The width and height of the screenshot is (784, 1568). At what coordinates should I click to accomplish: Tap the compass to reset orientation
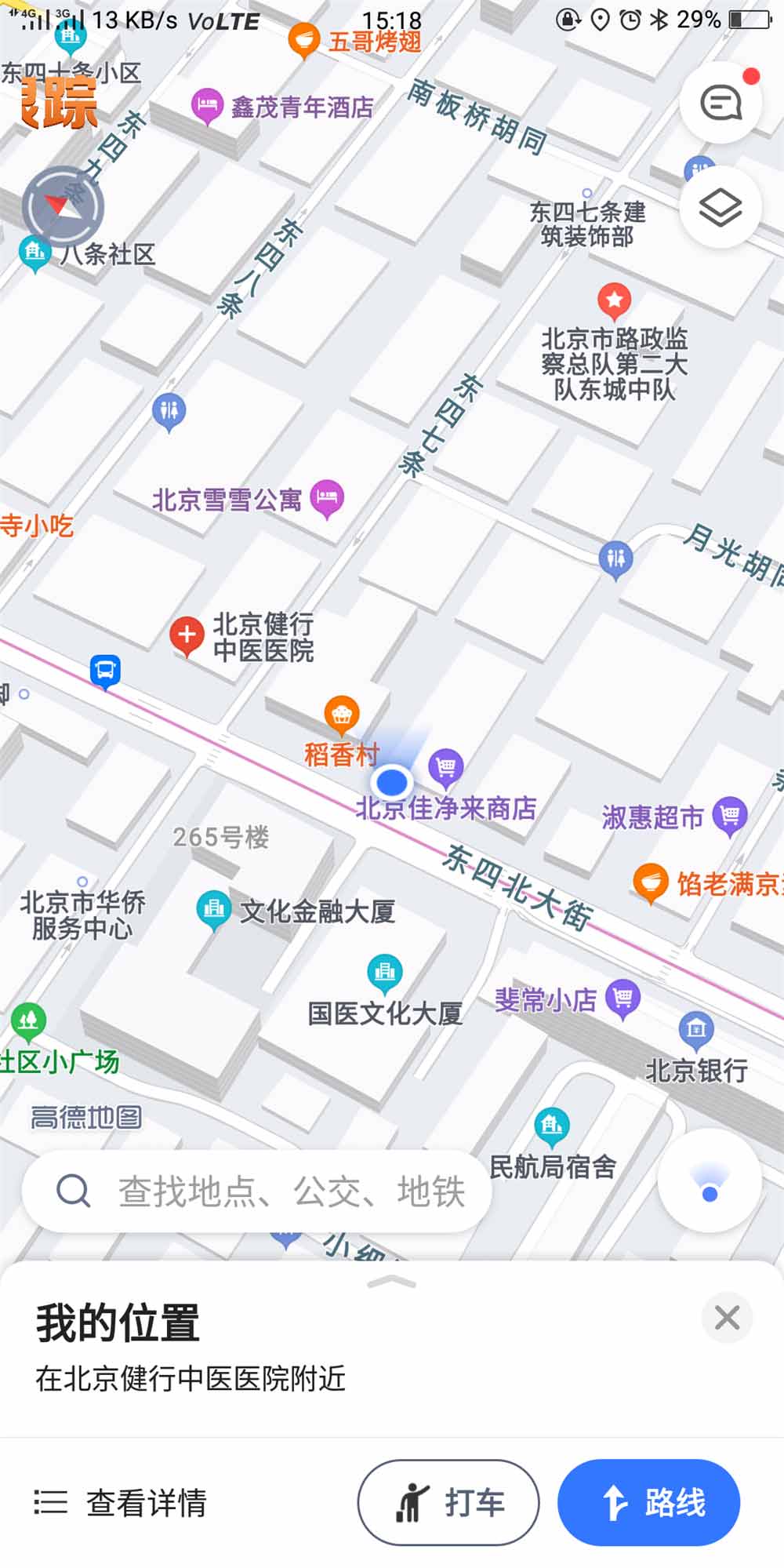[63, 207]
